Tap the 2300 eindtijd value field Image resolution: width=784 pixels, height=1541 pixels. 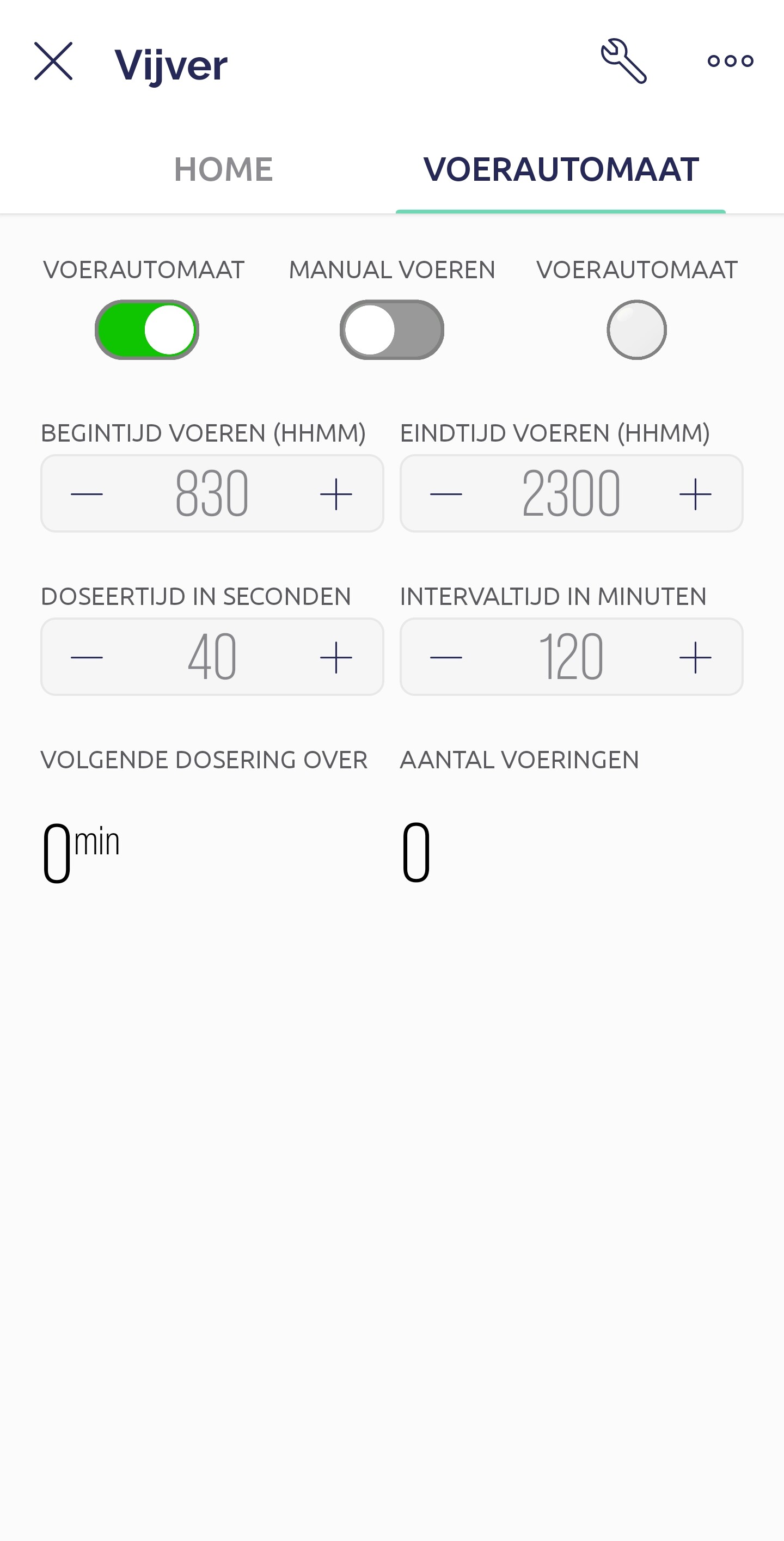(x=571, y=493)
